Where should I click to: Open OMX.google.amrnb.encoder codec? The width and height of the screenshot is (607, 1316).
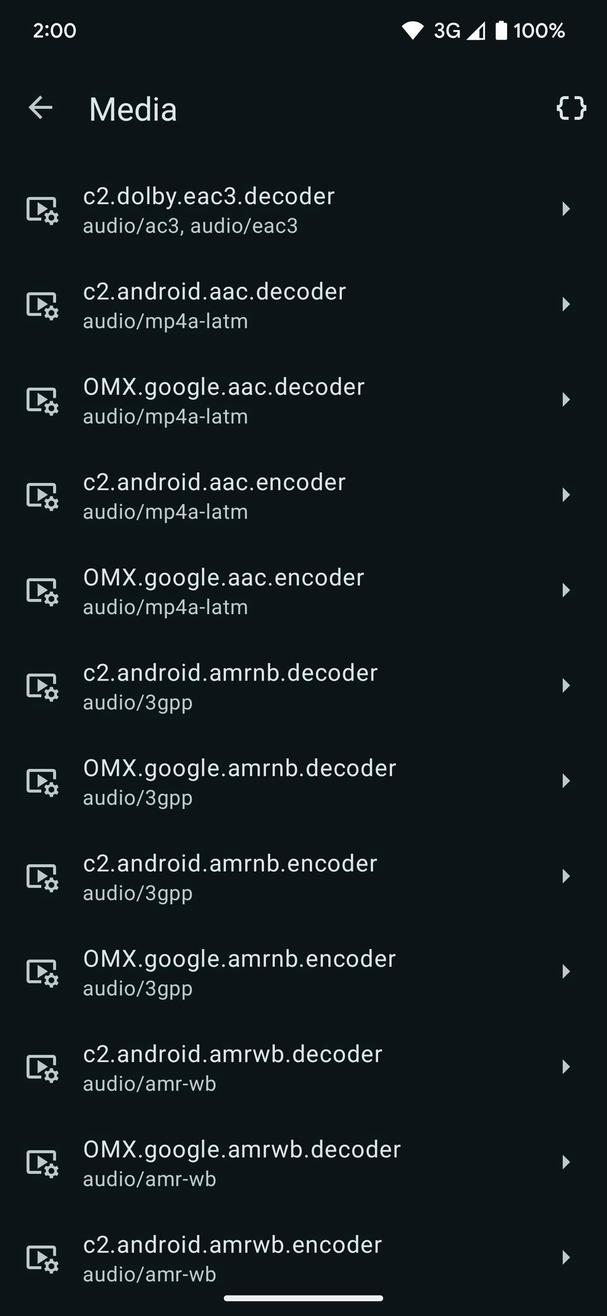click(303, 972)
